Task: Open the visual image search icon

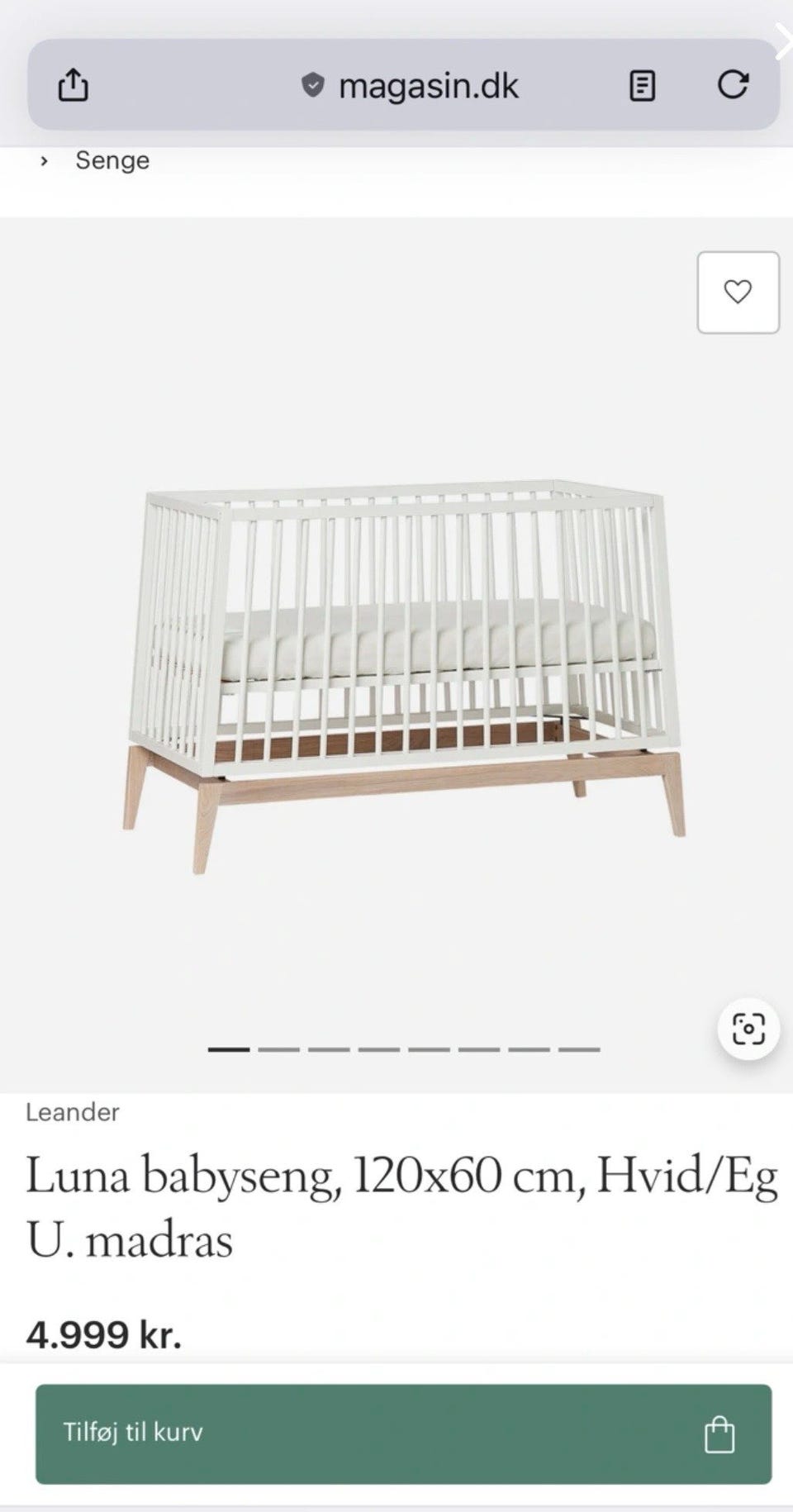Action: point(748,1029)
